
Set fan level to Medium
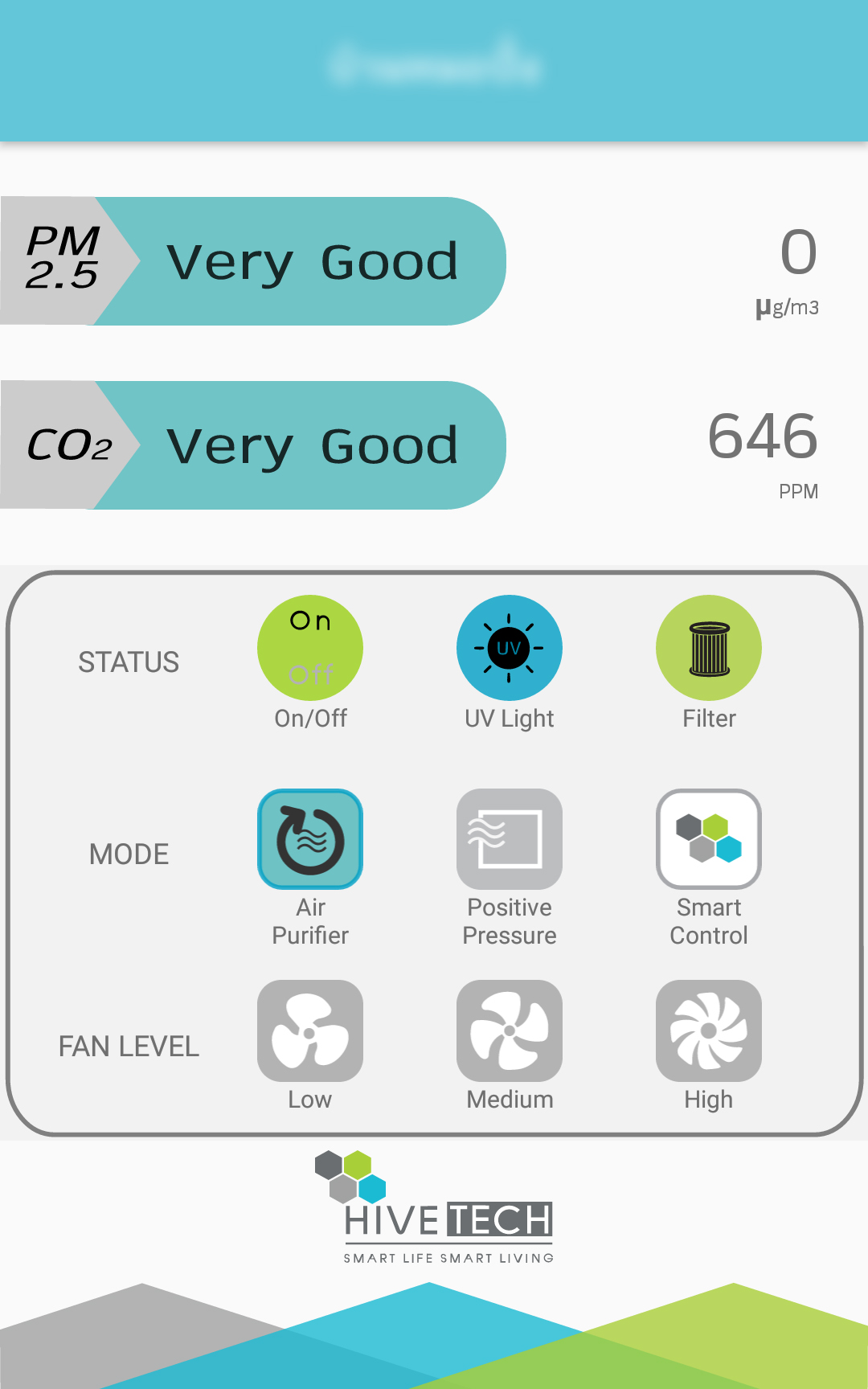click(x=510, y=1031)
